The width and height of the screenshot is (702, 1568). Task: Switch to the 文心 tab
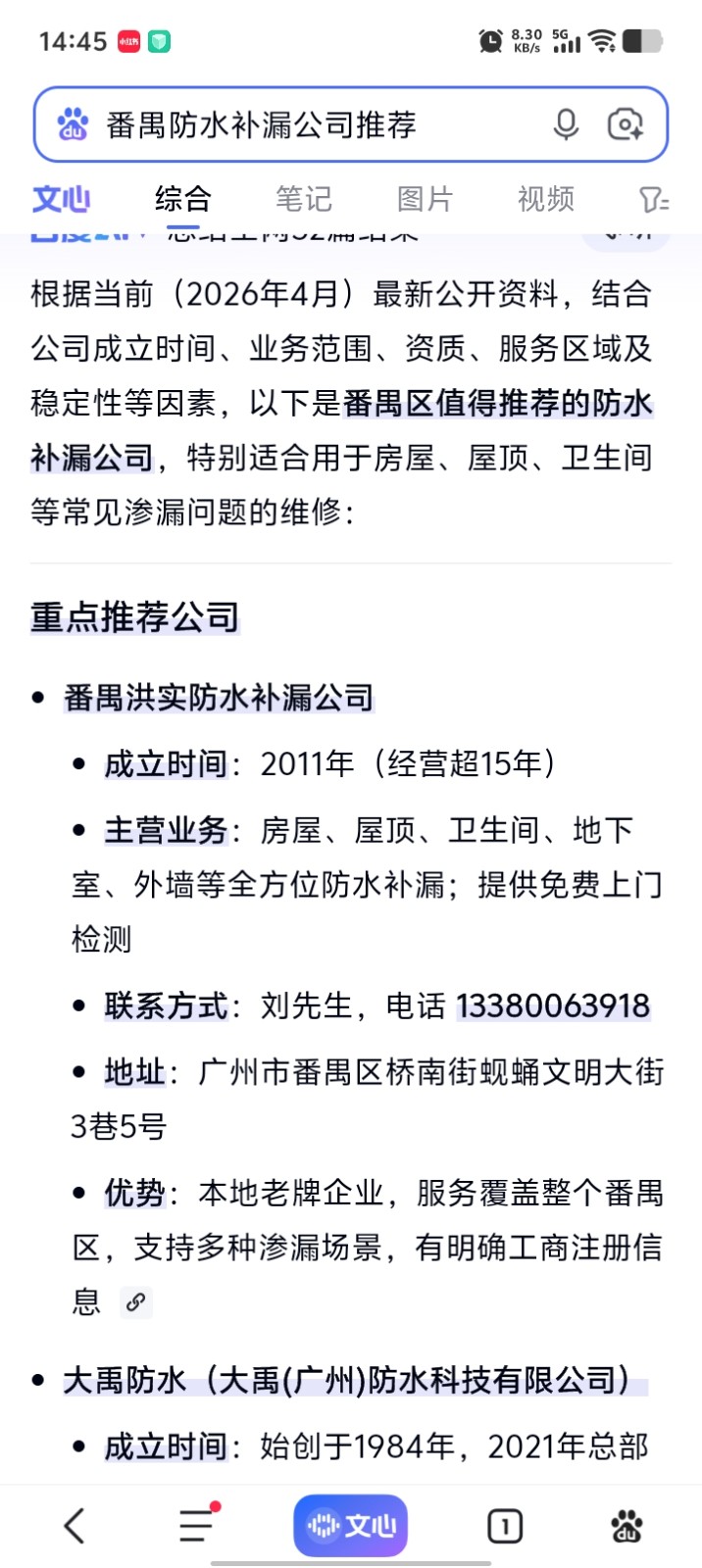61,199
